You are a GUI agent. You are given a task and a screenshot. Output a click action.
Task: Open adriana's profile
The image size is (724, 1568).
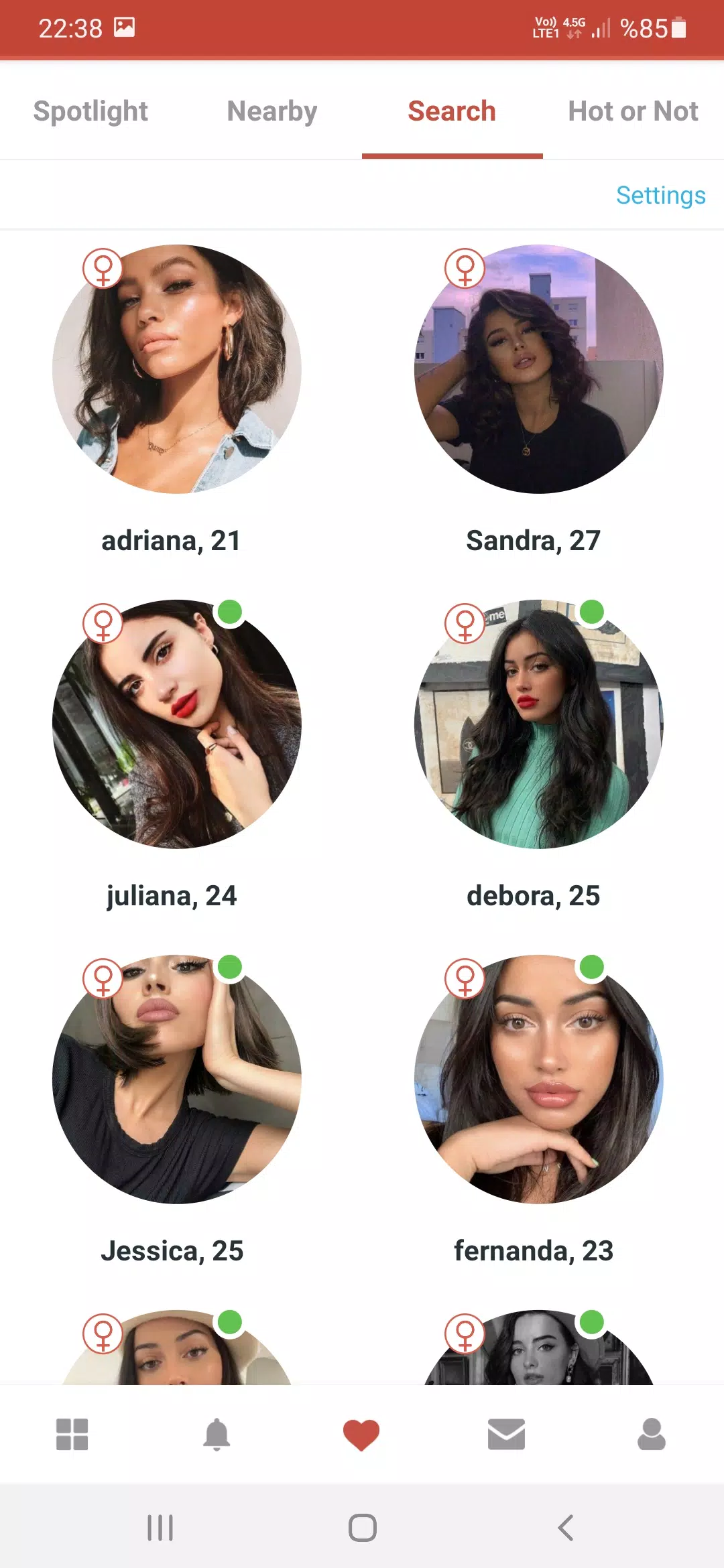tap(177, 369)
